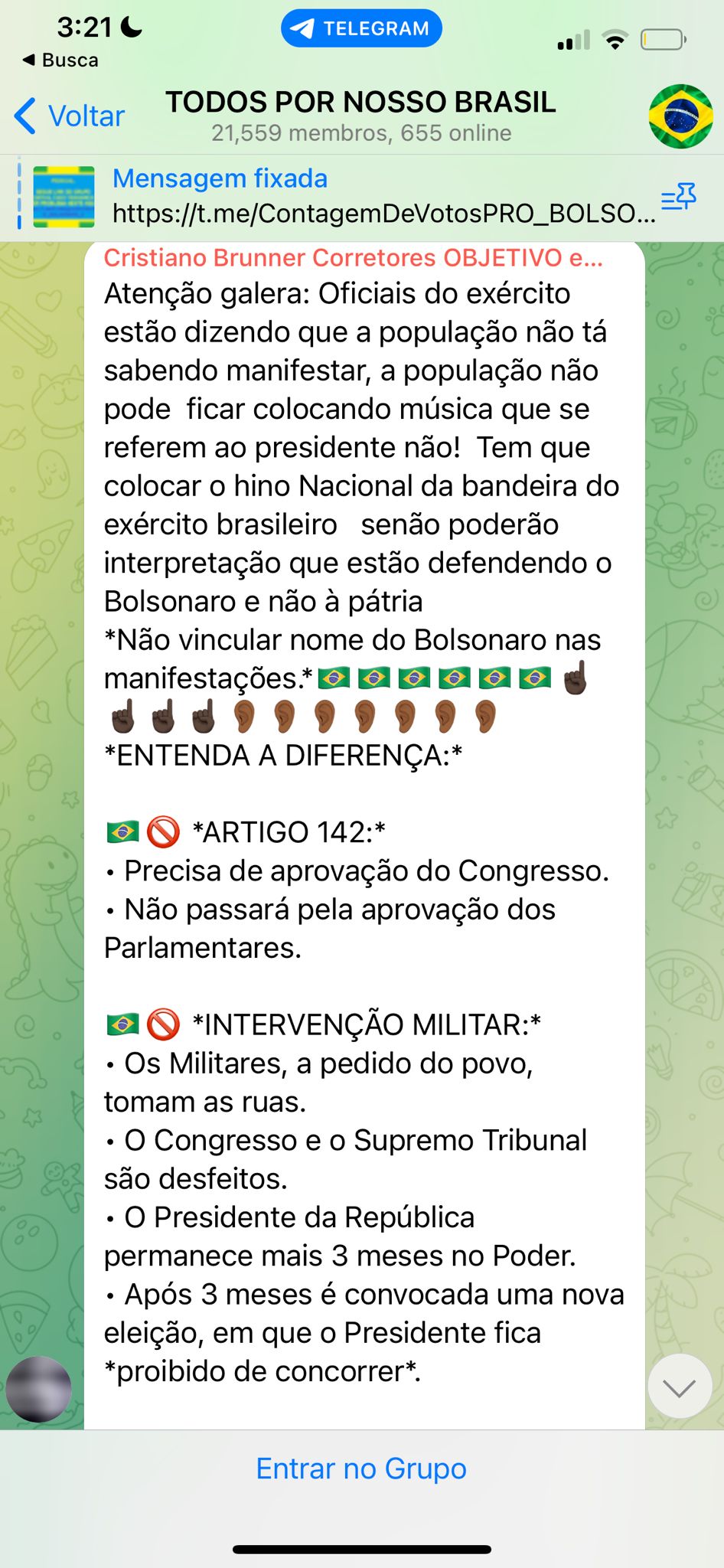The height and width of the screenshot is (1568, 724).
Task: Go back with the Voltar button
Action: (70, 116)
